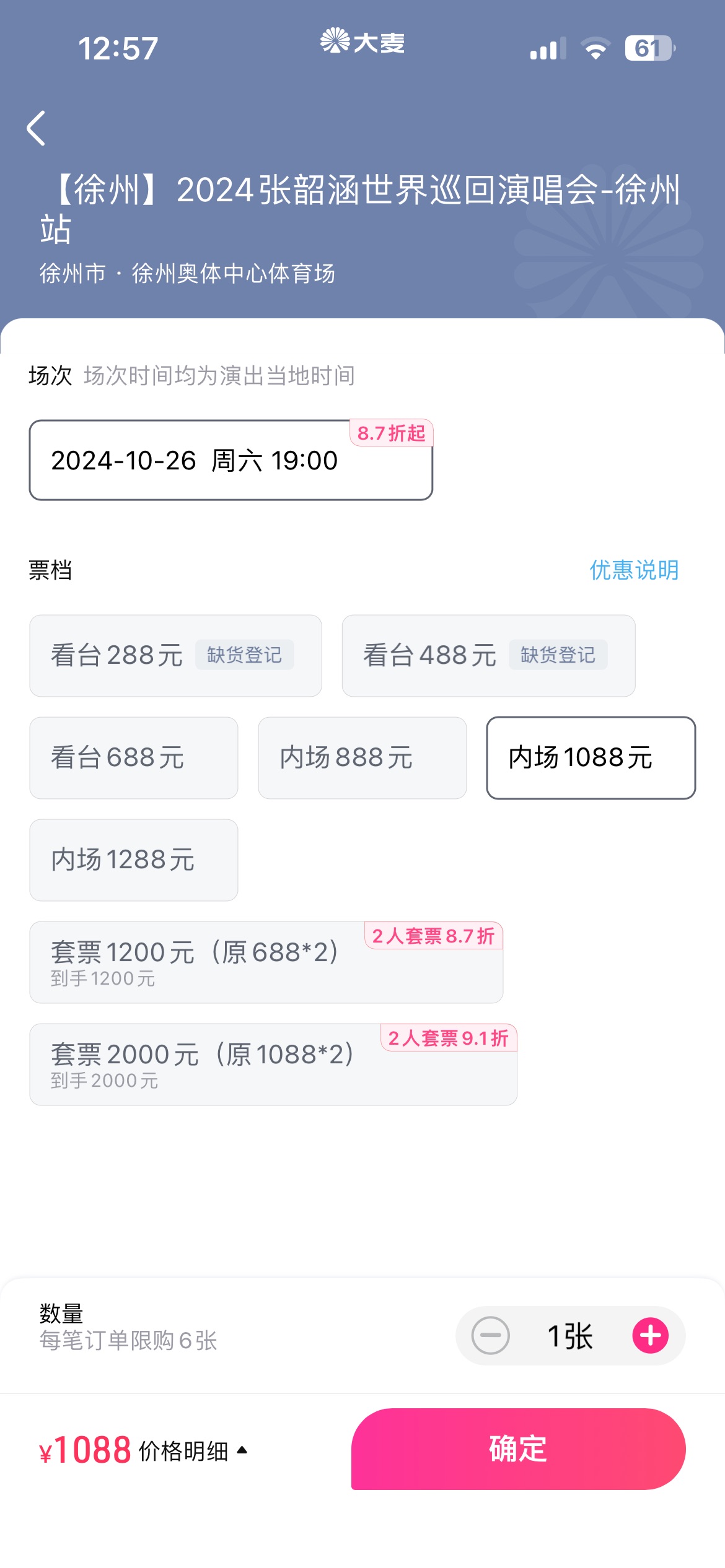Confirm the selection with 确定

[x=518, y=1449]
